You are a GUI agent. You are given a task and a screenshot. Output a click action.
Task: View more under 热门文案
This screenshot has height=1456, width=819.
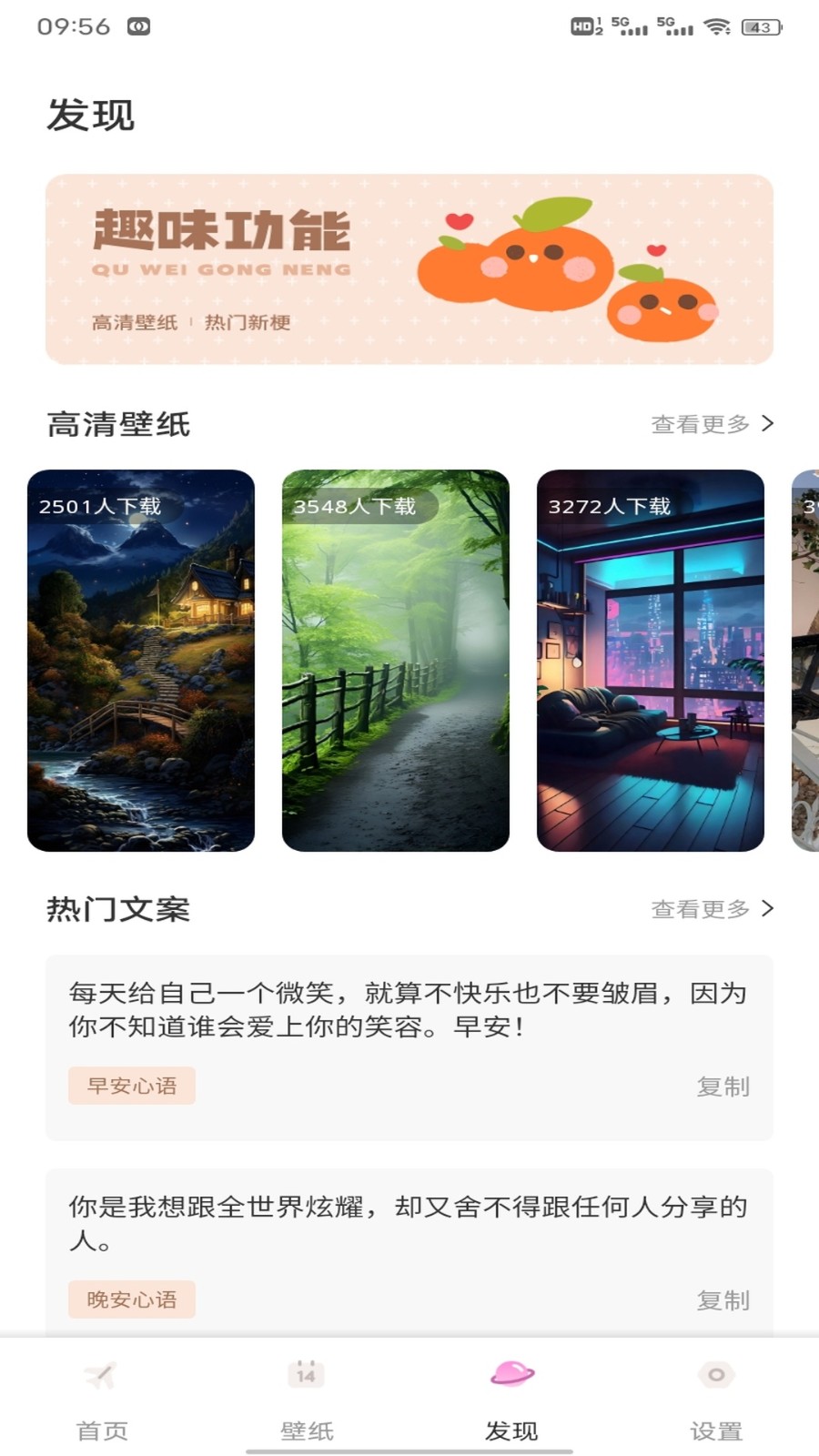click(712, 909)
